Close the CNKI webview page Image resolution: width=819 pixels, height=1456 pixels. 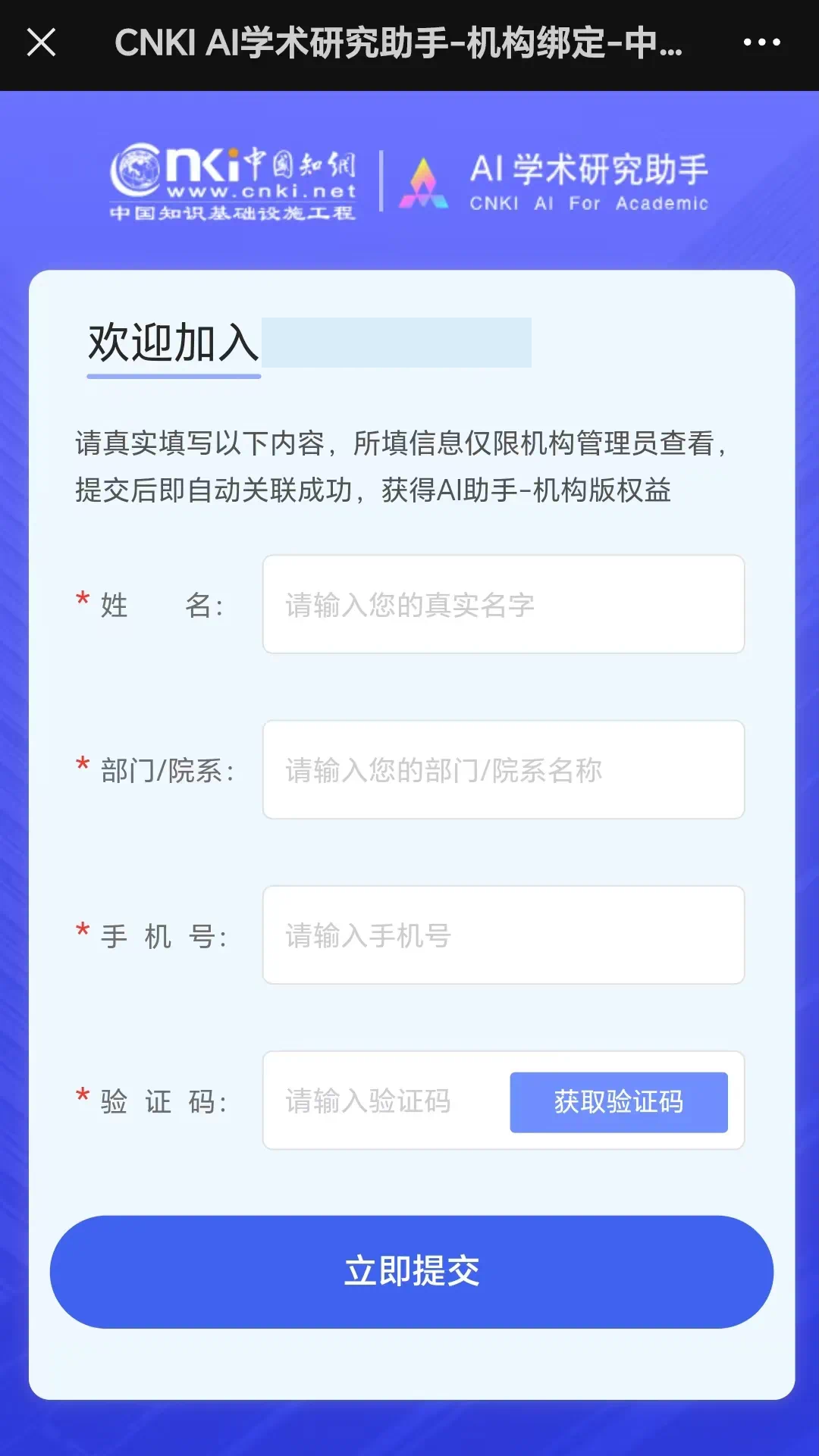tap(42, 42)
